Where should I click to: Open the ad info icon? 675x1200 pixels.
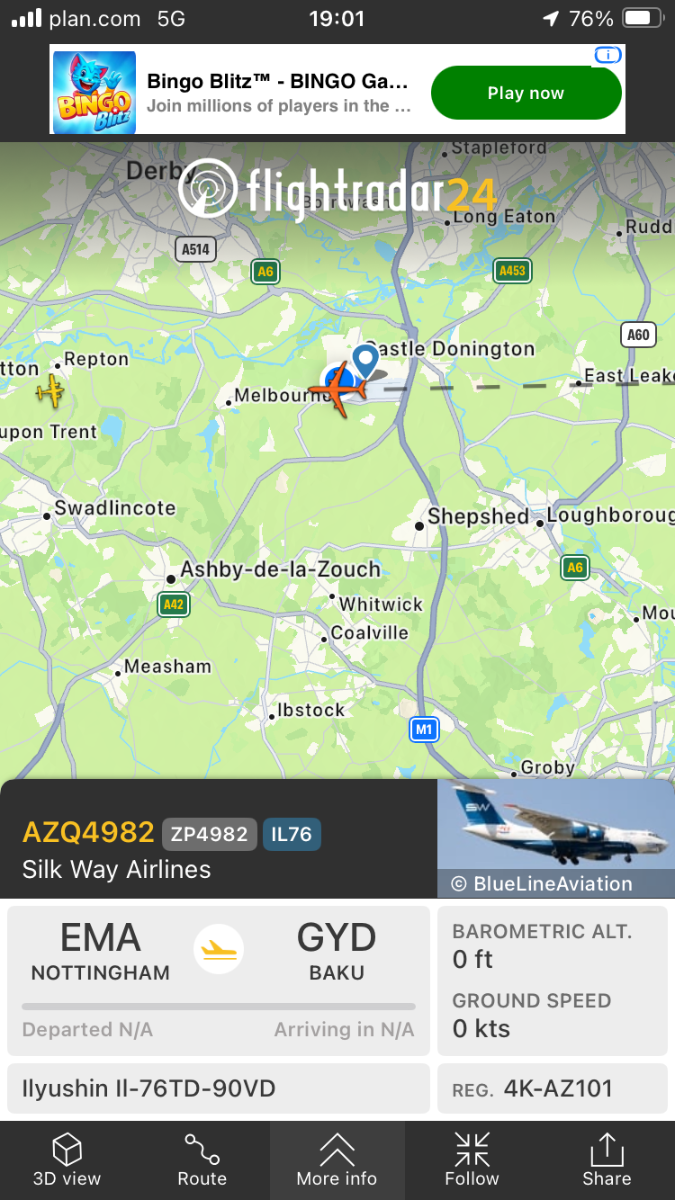(608, 55)
